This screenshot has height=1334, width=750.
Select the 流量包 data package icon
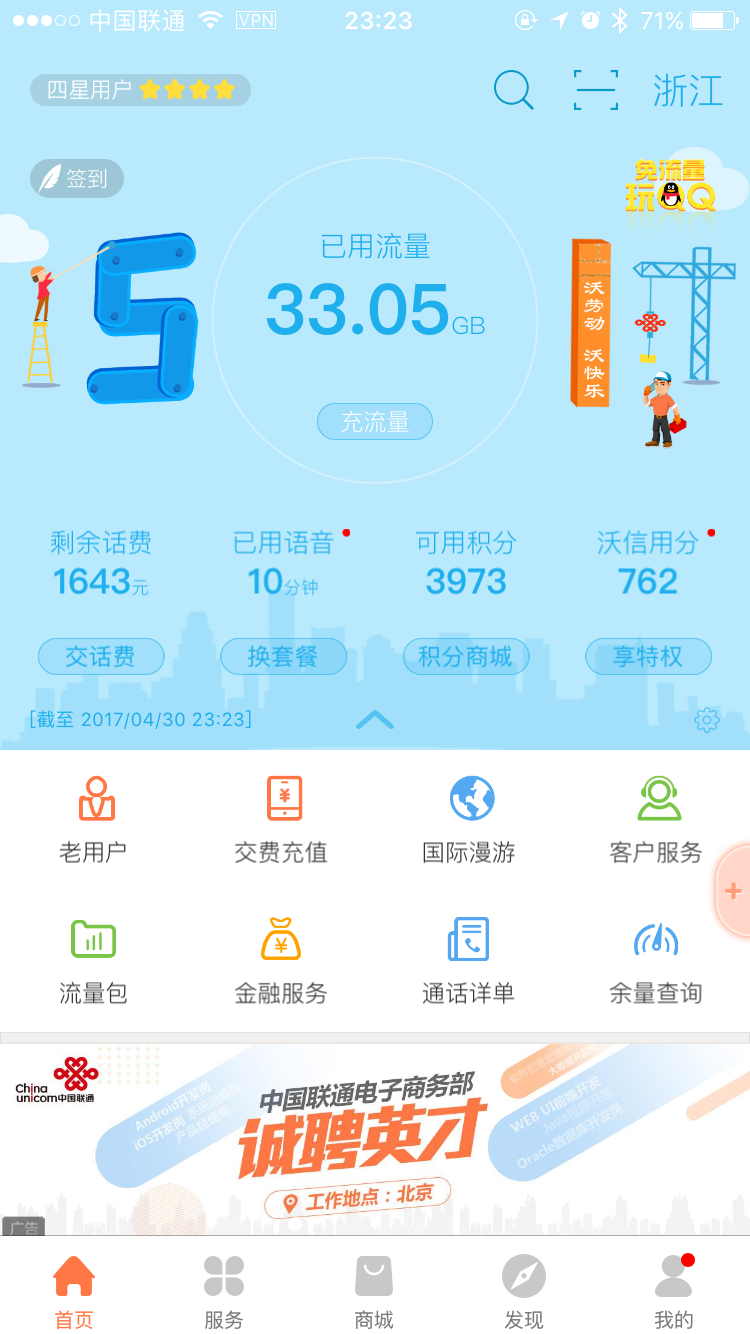(93, 957)
